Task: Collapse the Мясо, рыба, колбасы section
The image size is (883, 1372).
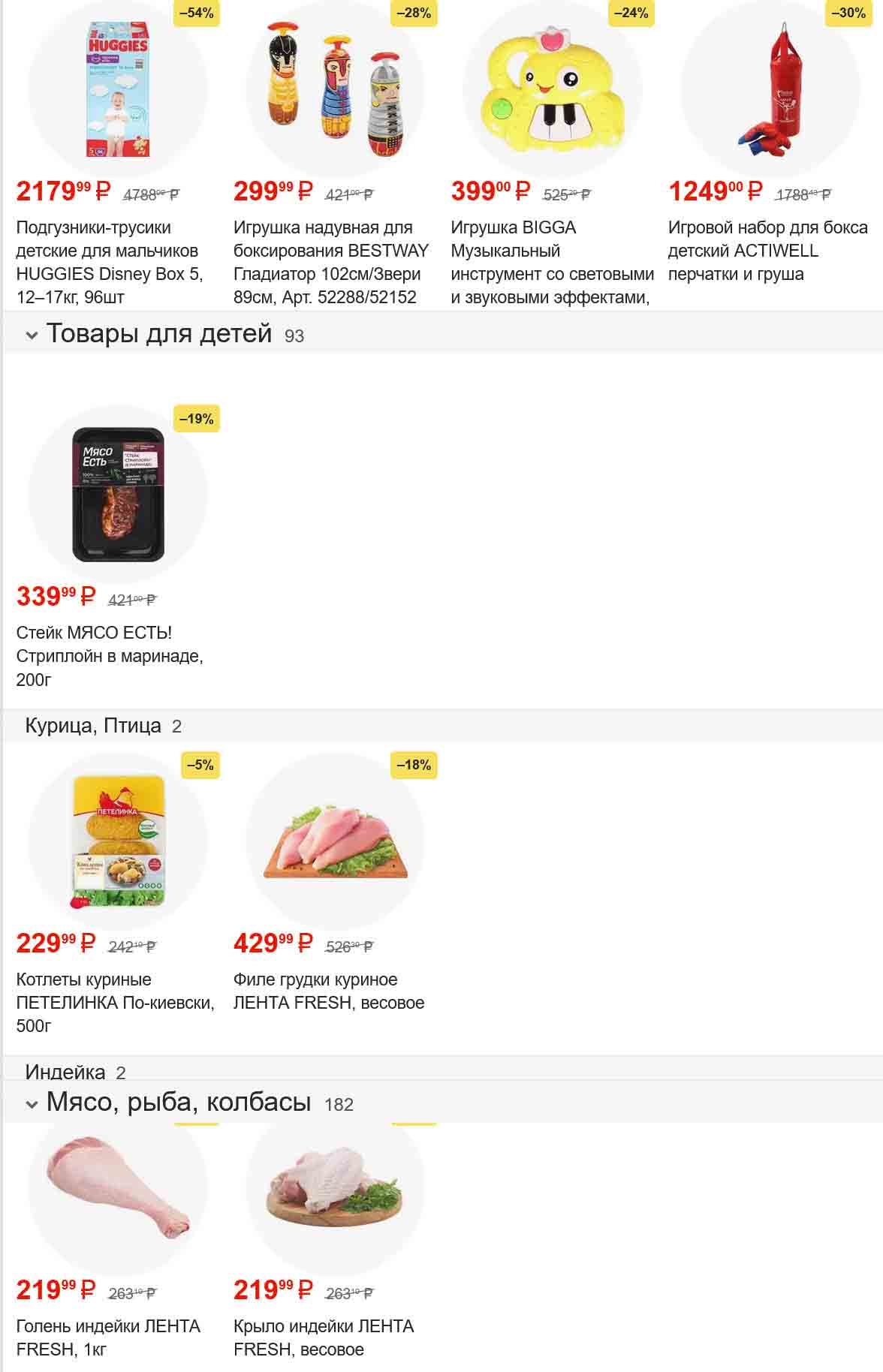Action: (32, 1103)
